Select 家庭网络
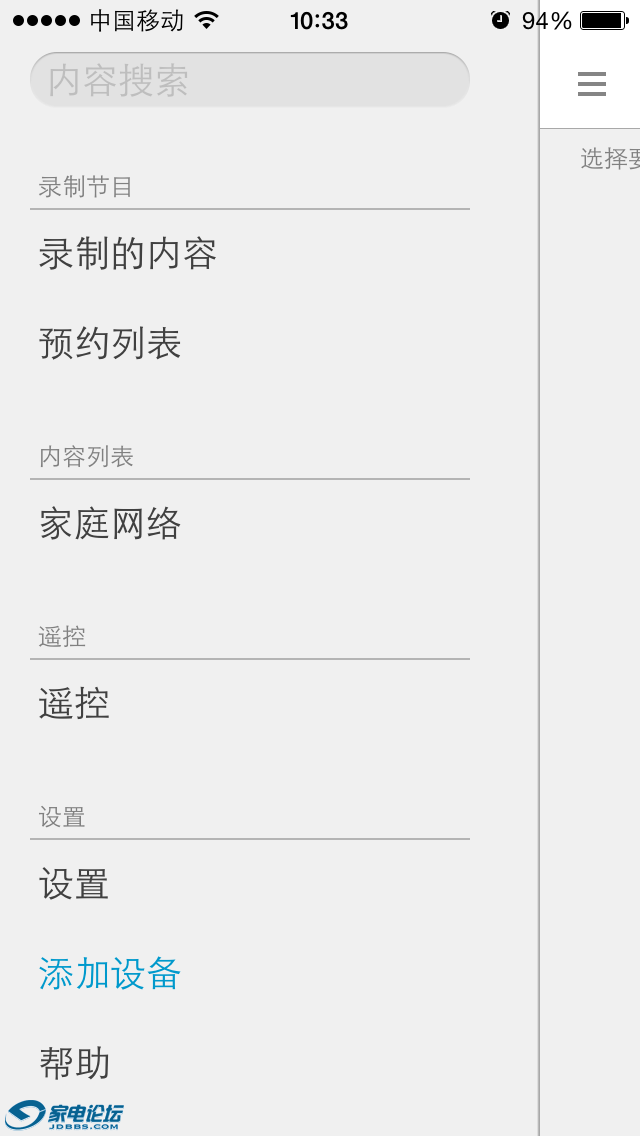The image size is (640, 1136). pos(110,524)
